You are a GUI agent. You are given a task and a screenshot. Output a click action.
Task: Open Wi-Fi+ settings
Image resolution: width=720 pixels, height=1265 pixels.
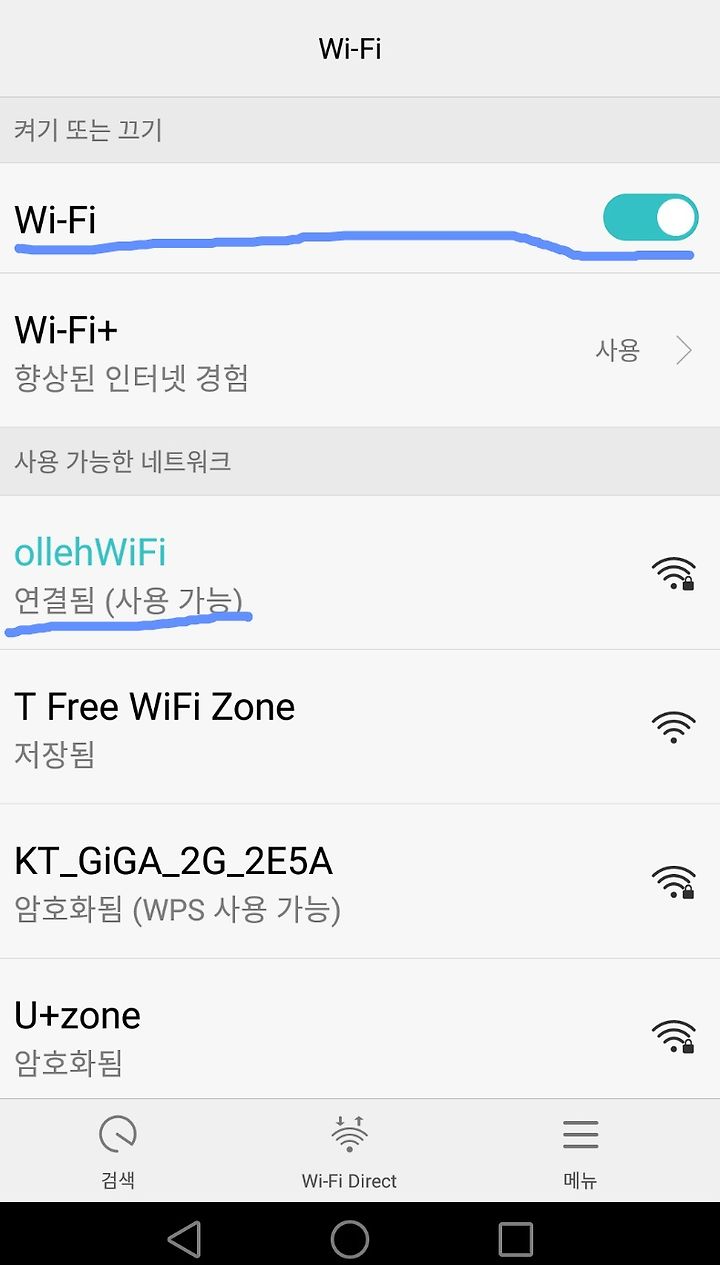[360, 351]
